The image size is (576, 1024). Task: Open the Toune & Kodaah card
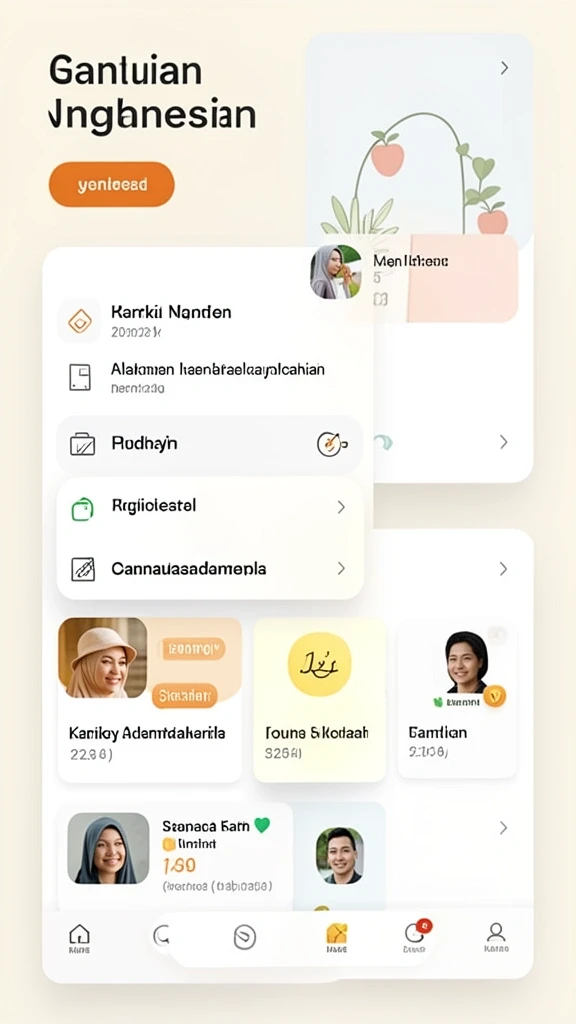click(319, 699)
